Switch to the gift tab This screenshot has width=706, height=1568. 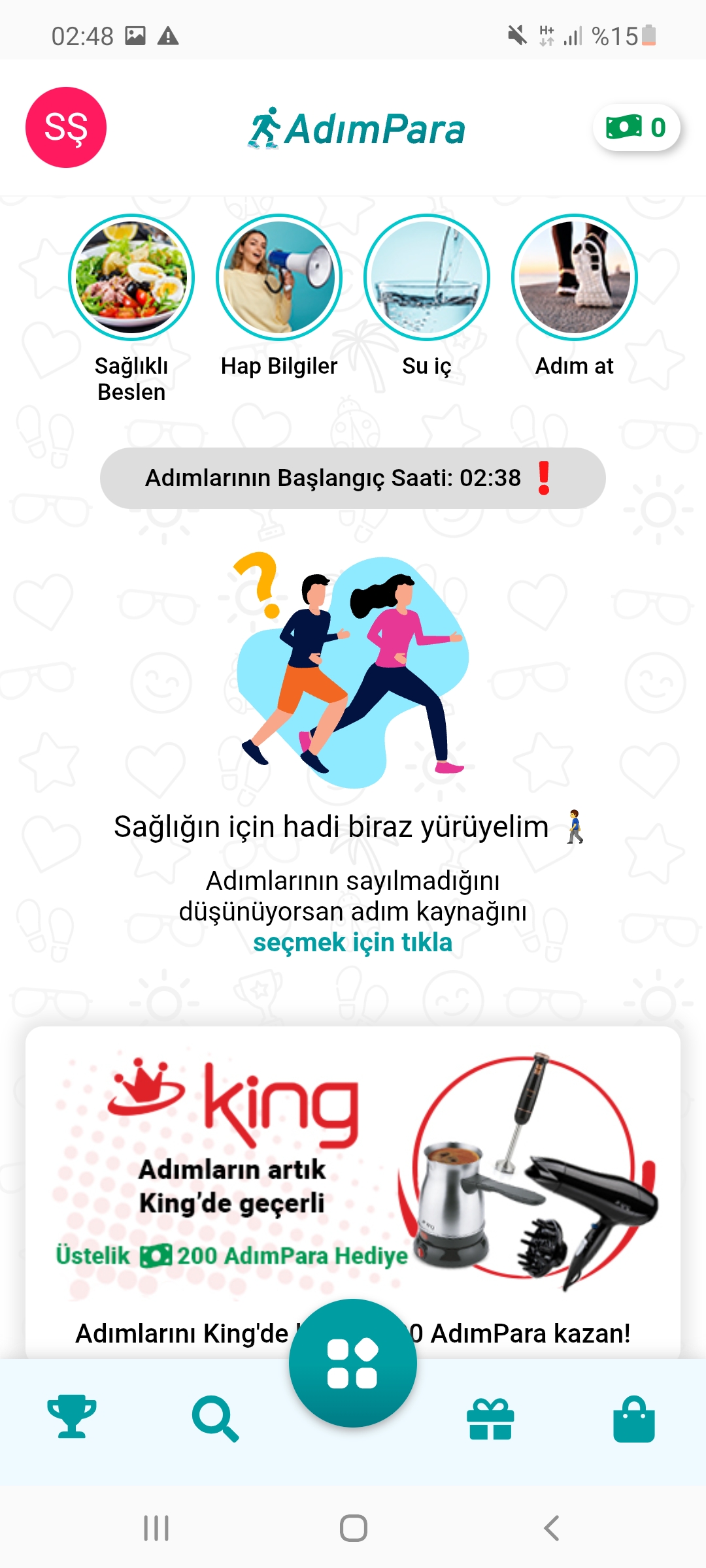point(490,1419)
